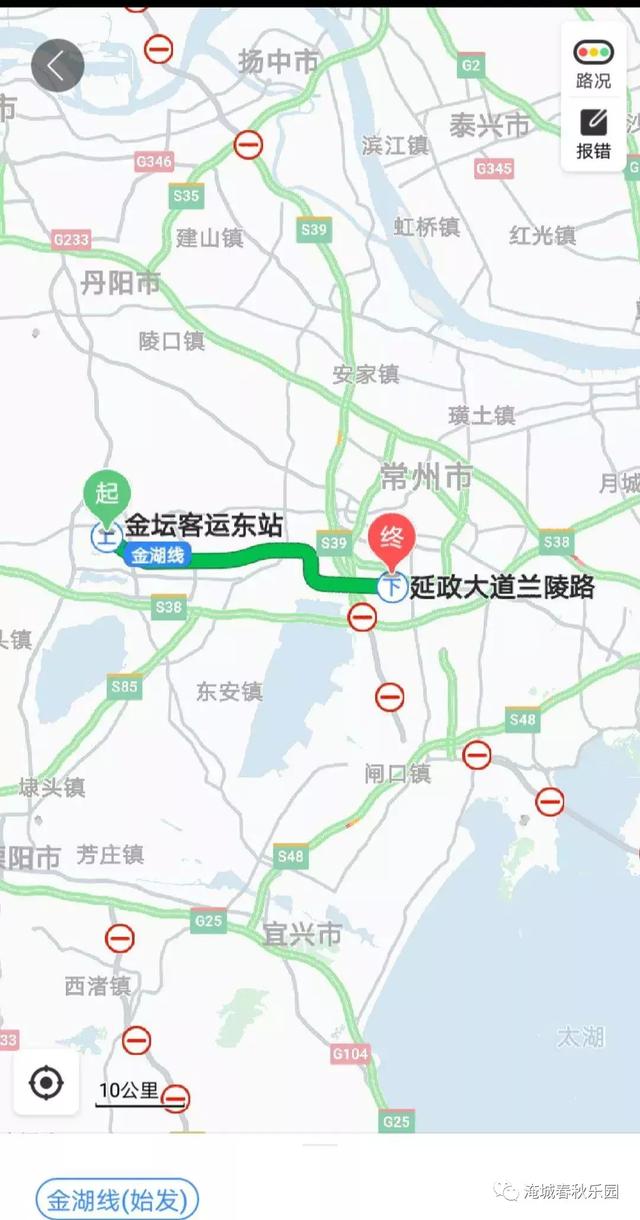
Task: Tap the red 终 destination marker
Action: coord(392,542)
